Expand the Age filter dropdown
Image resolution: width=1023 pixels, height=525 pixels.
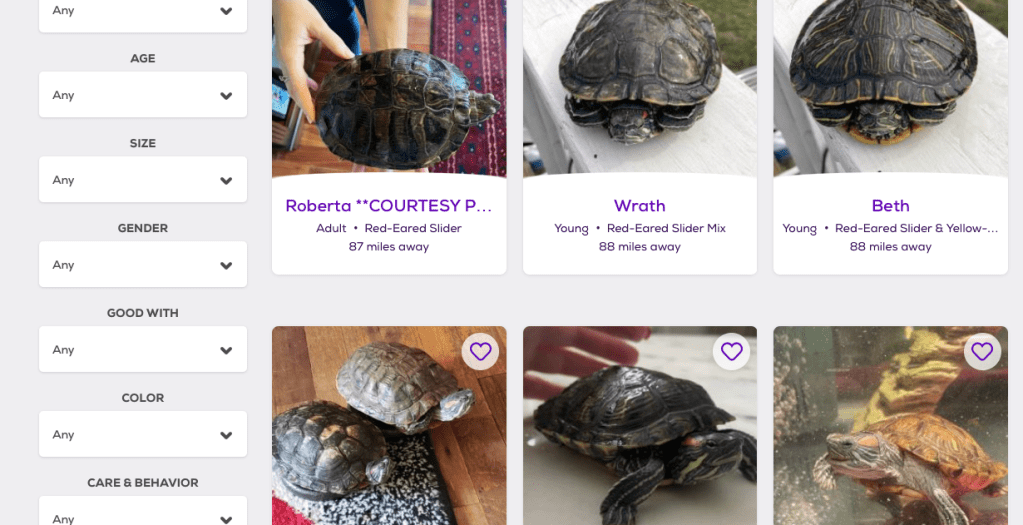point(143,95)
